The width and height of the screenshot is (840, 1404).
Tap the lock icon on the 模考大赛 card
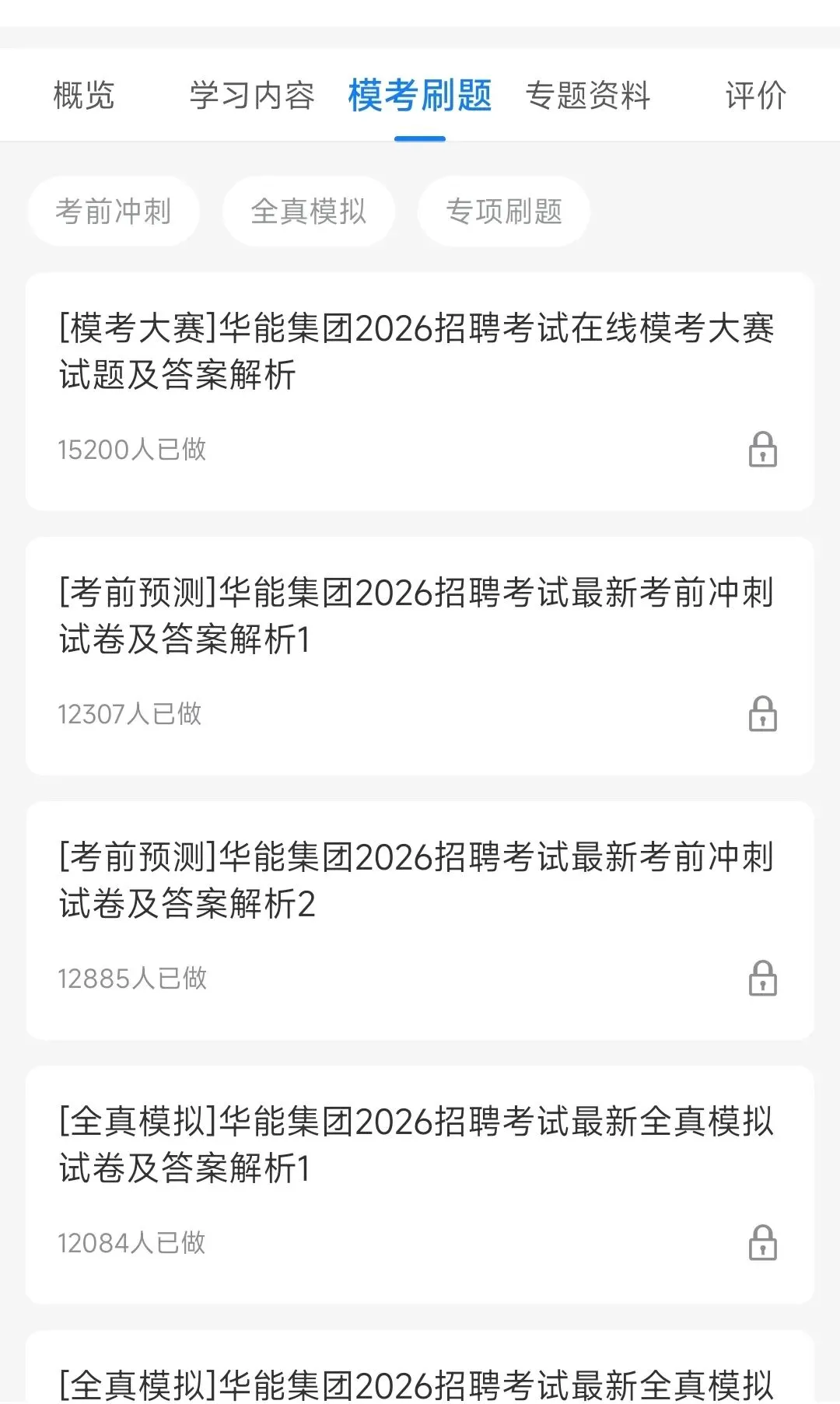[762, 450]
